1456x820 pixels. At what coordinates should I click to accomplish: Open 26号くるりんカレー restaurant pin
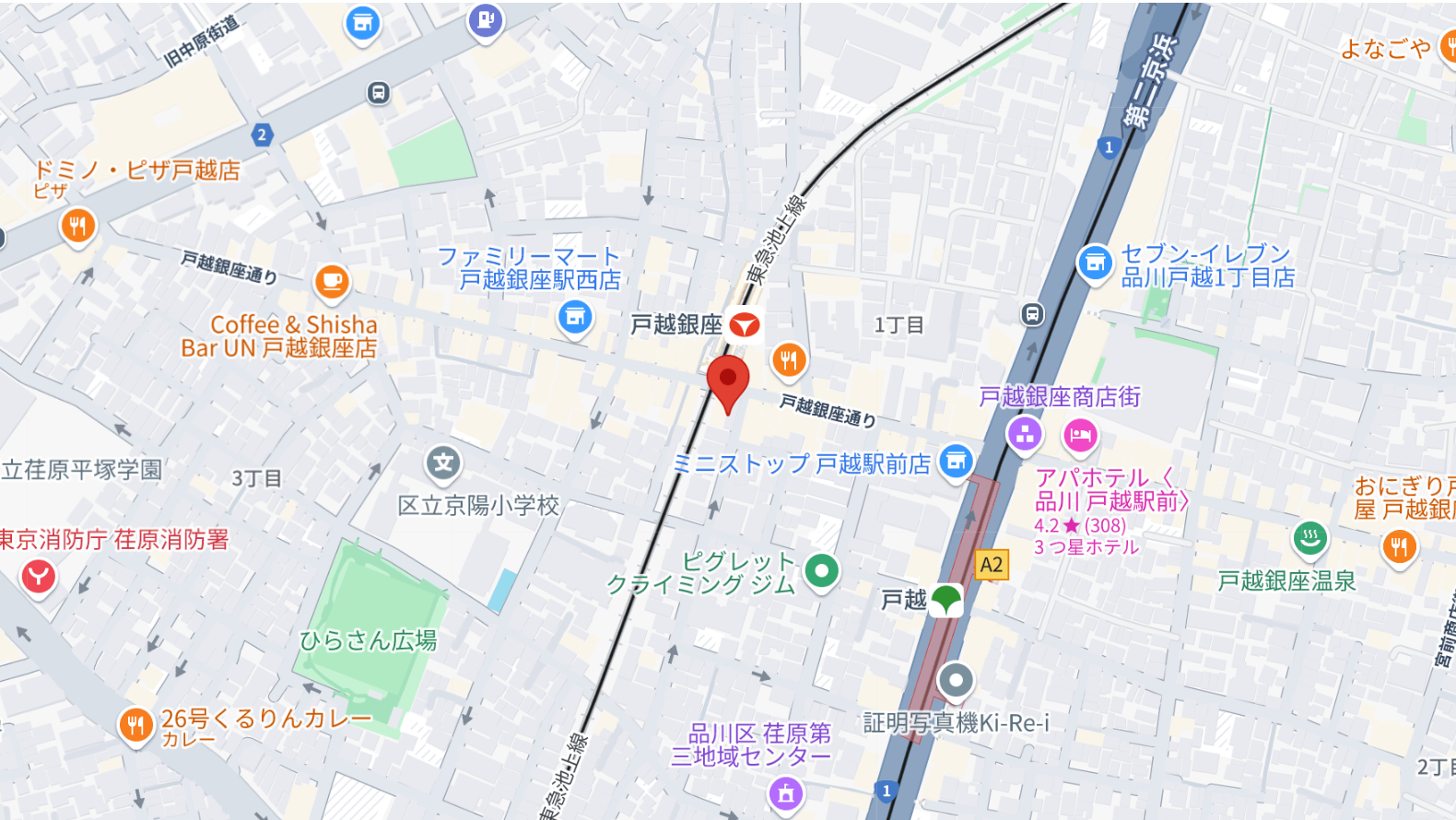135,726
